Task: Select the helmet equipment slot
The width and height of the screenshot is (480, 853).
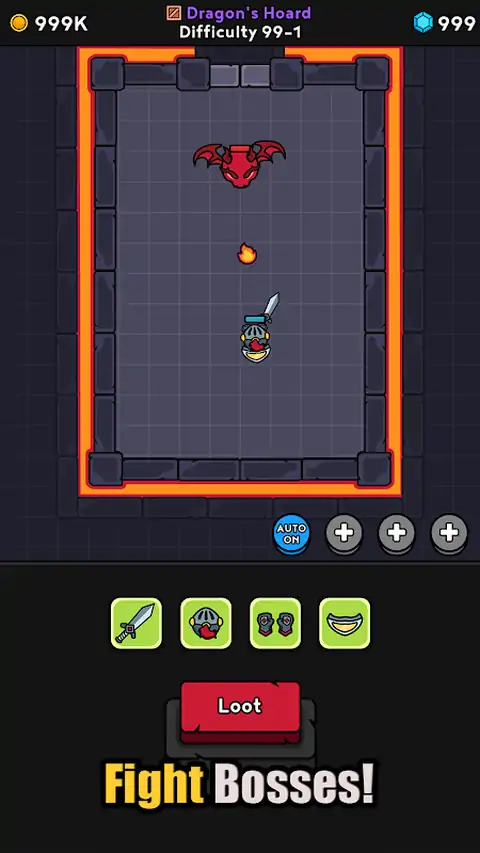Action: coord(206,623)
